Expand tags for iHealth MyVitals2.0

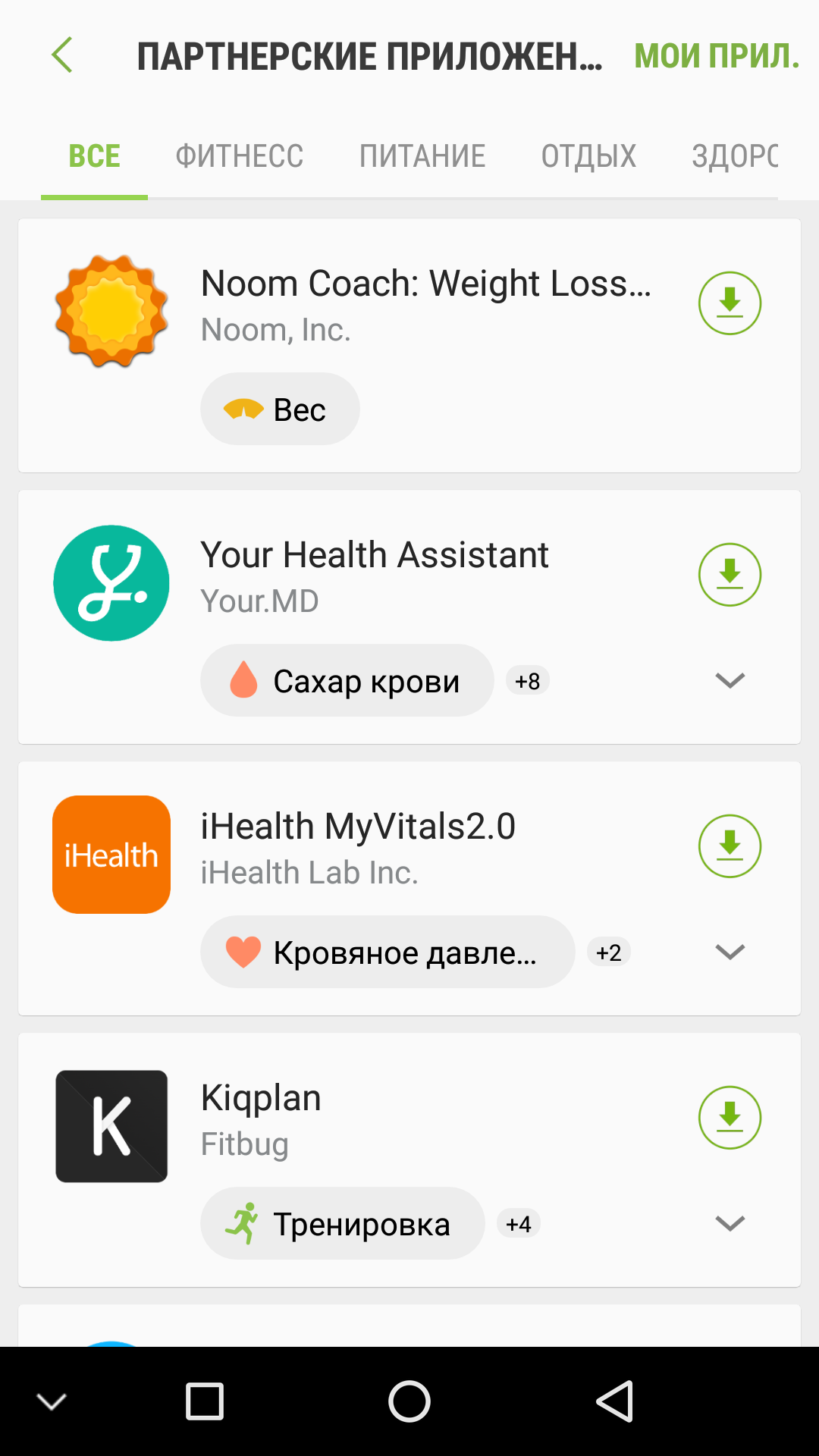click(x=730, y=952)
